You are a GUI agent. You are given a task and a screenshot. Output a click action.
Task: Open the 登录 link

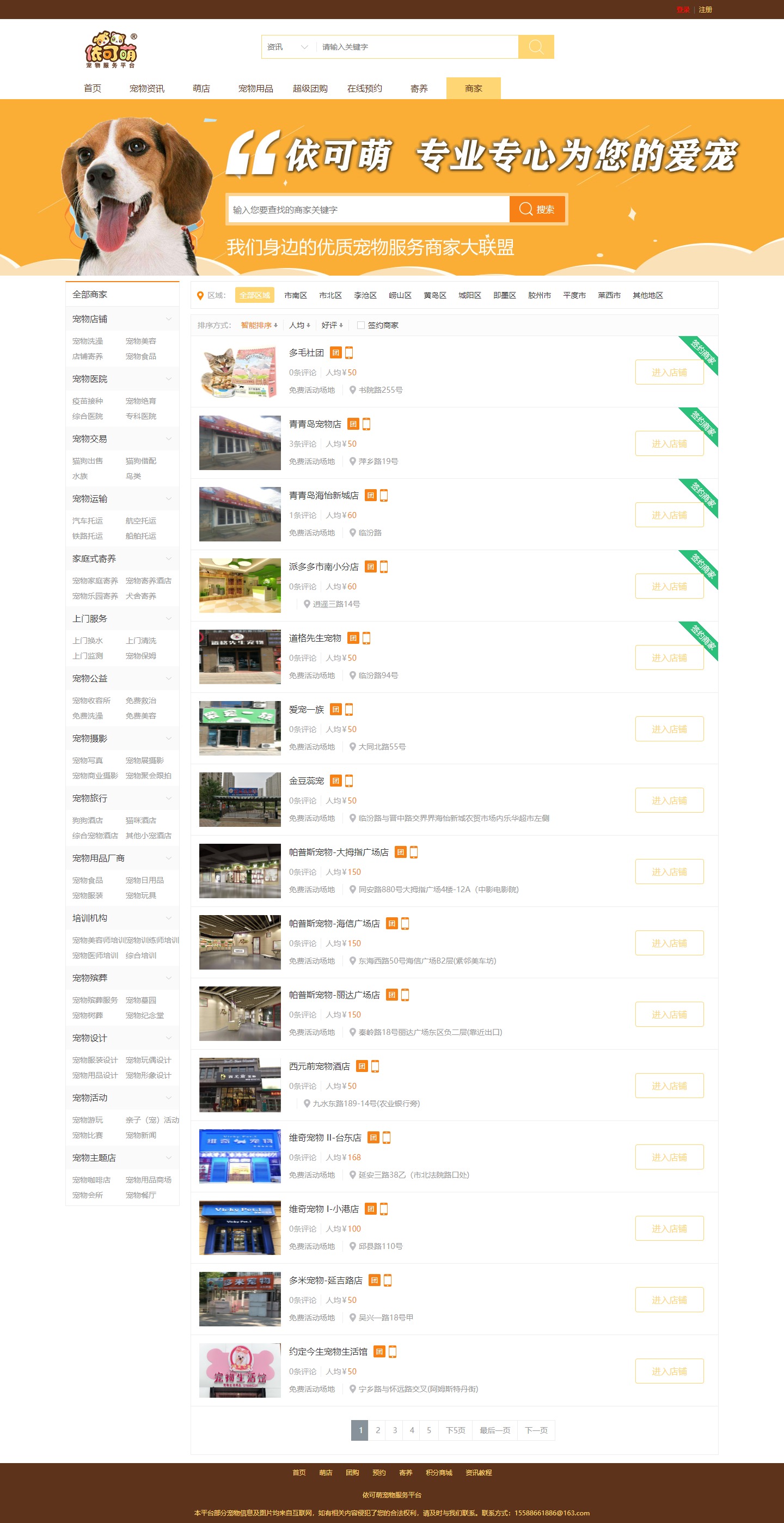(x=683, y=9)
